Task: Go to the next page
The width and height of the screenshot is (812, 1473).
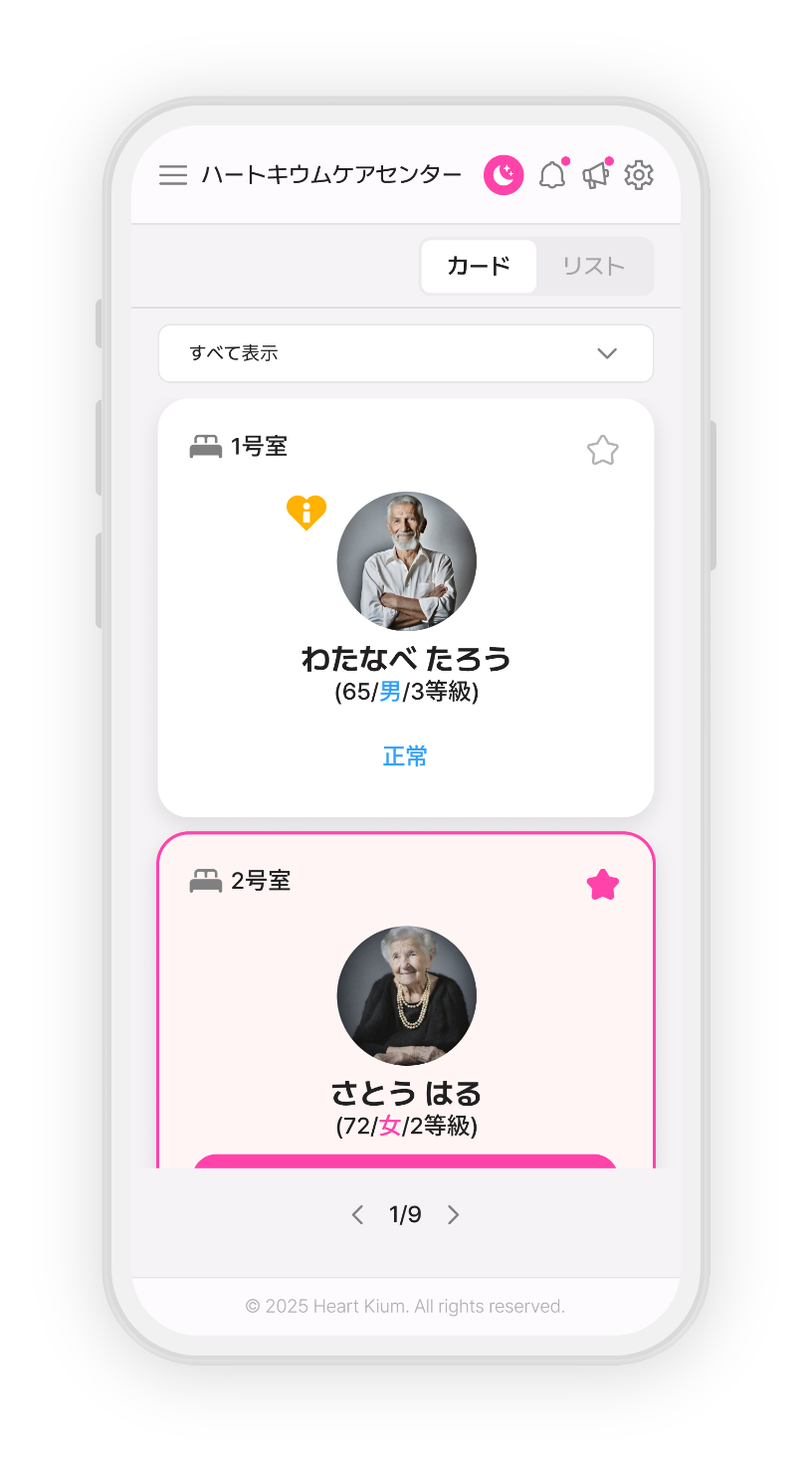Action: (454, 1215)
